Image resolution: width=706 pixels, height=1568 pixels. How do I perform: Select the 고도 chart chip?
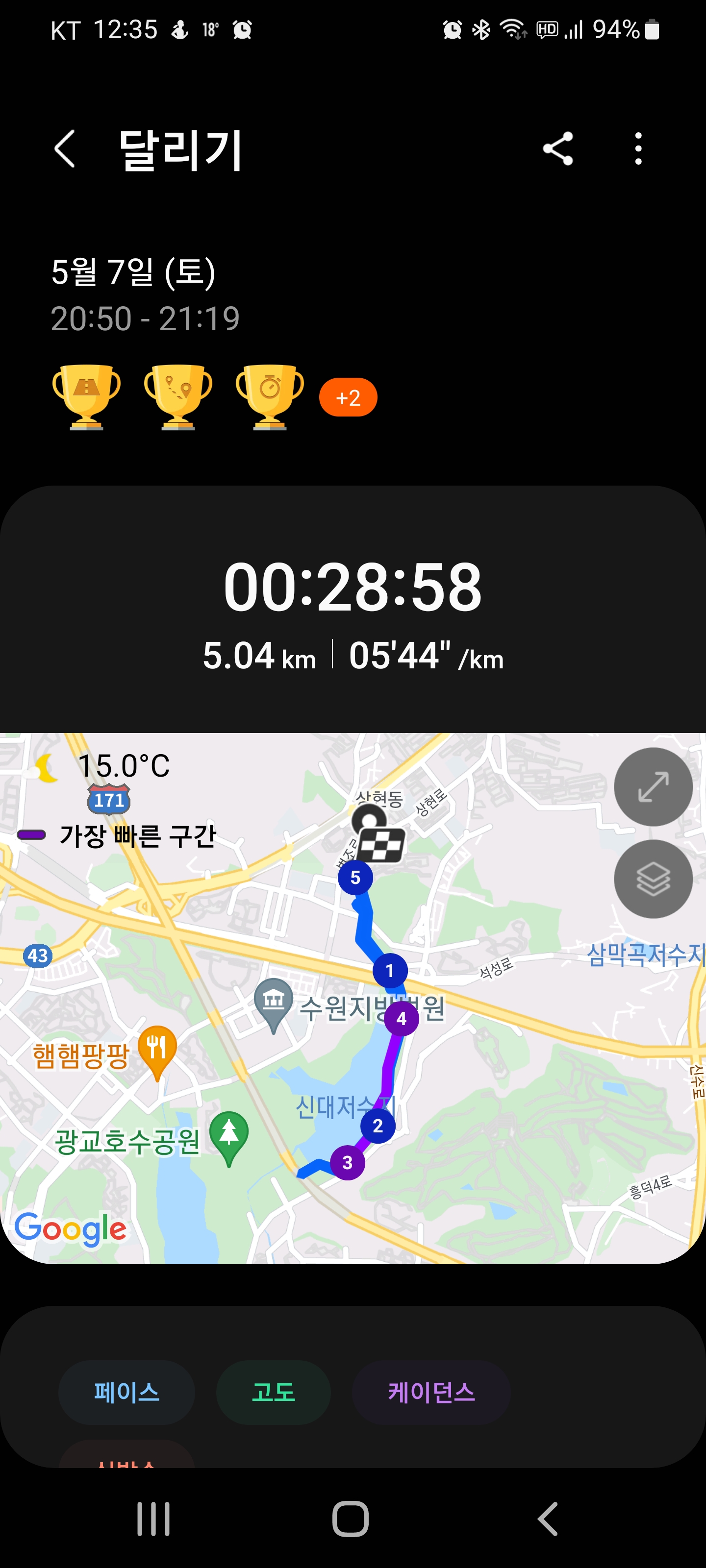273,1392
